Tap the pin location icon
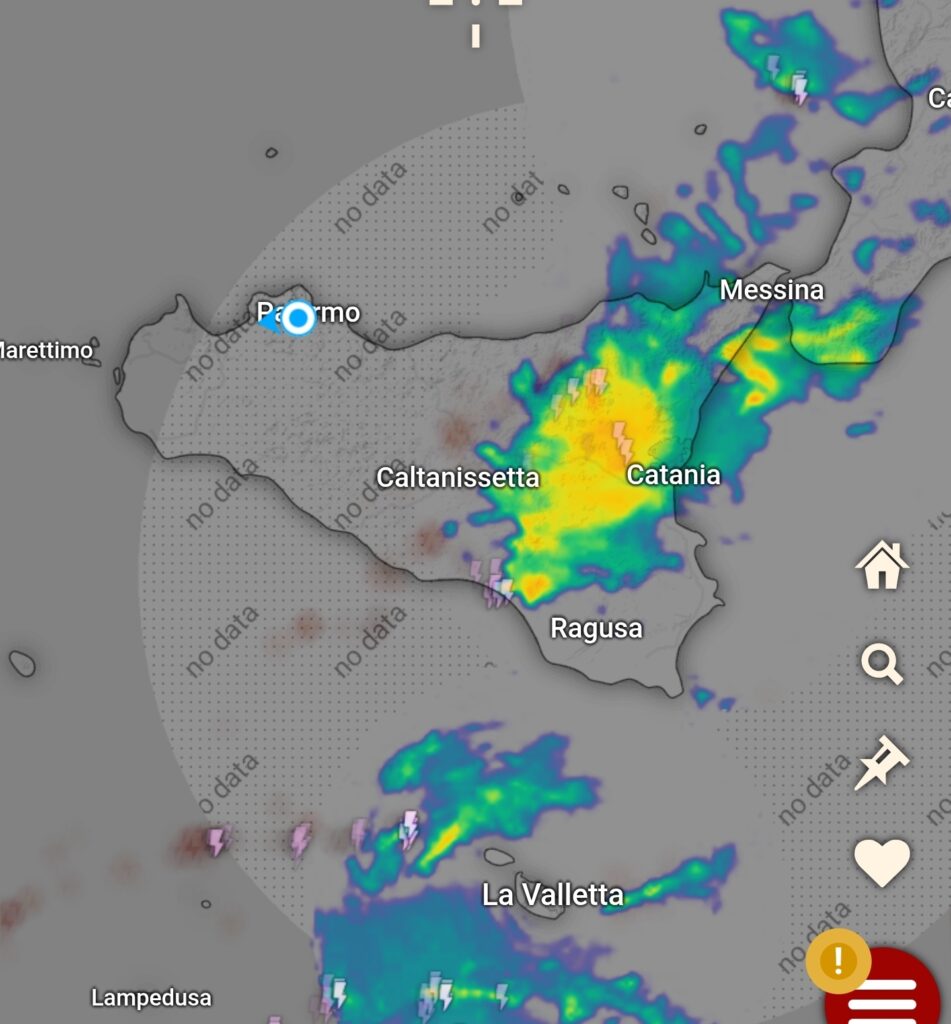Viewport: 951px width, 1024px height. [x=881, y=763]
